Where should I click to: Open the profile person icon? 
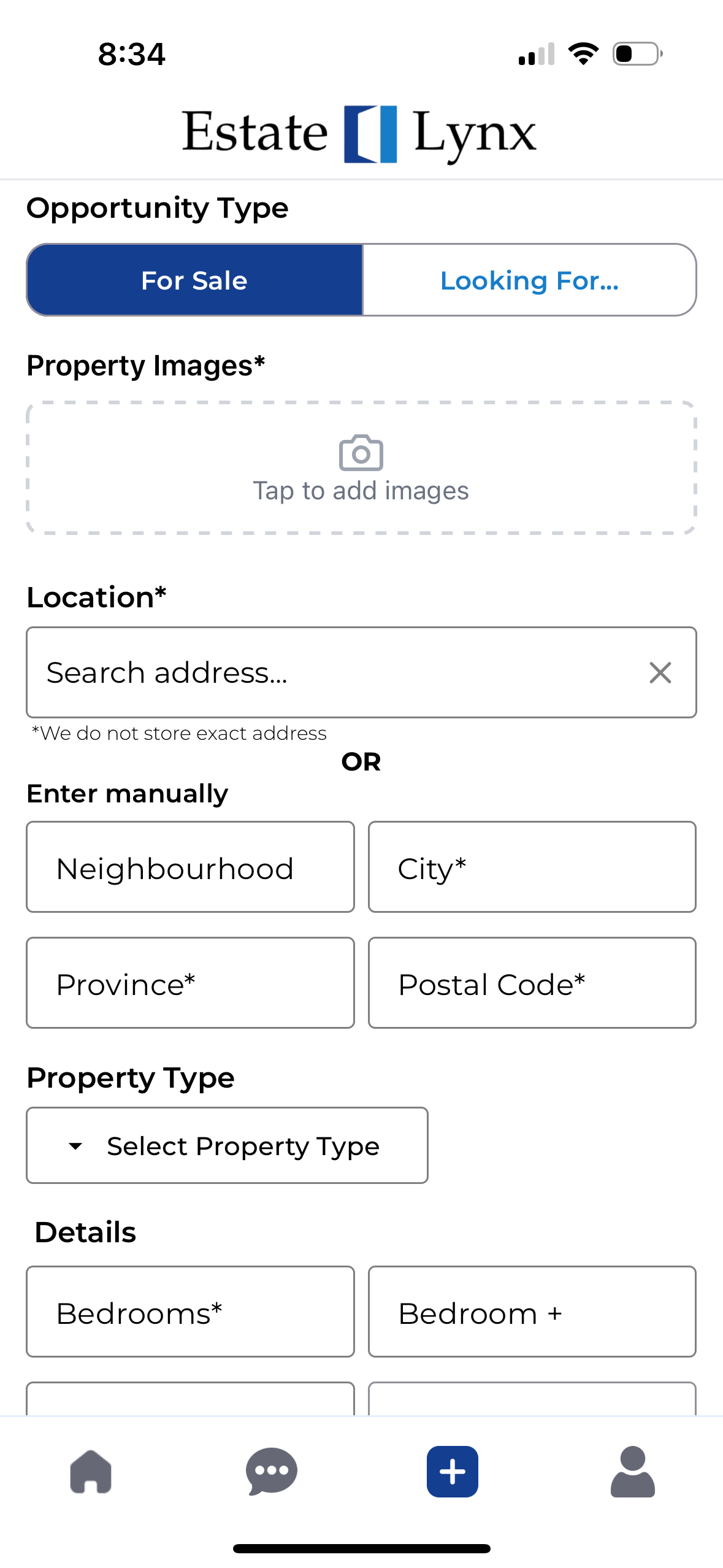pos(633,1472)
